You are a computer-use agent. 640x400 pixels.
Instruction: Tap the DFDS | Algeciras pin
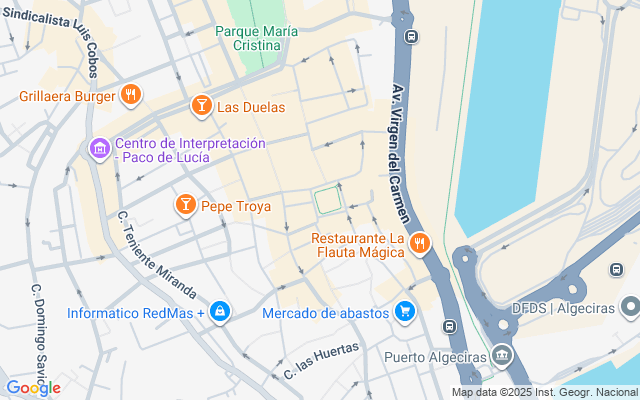point(630,307)
